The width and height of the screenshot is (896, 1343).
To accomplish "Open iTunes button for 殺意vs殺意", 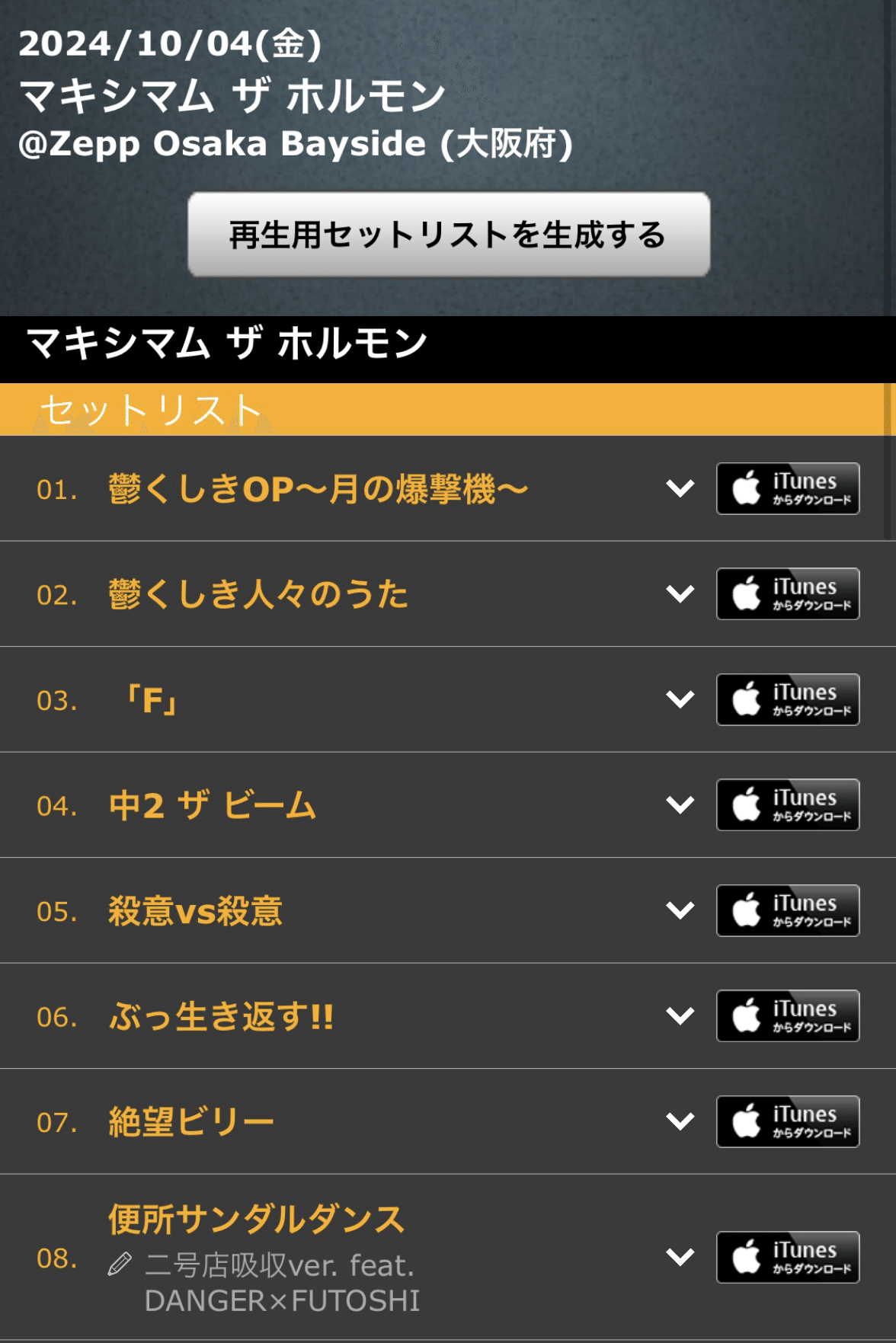I will [788, 910].
